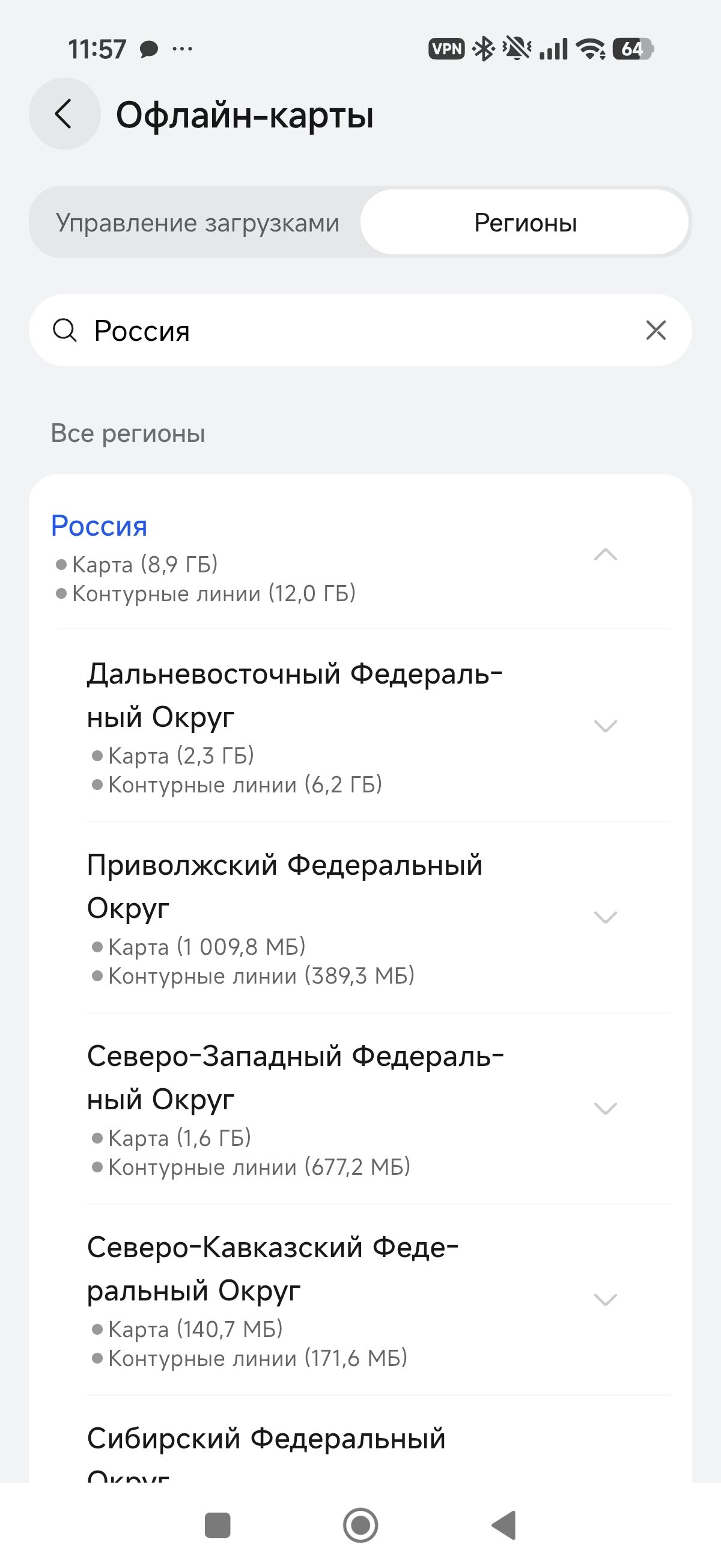Expand Северо-Западный Федеральный Округ
This screenshot has height=1568, width=721.
point(605,1108)
